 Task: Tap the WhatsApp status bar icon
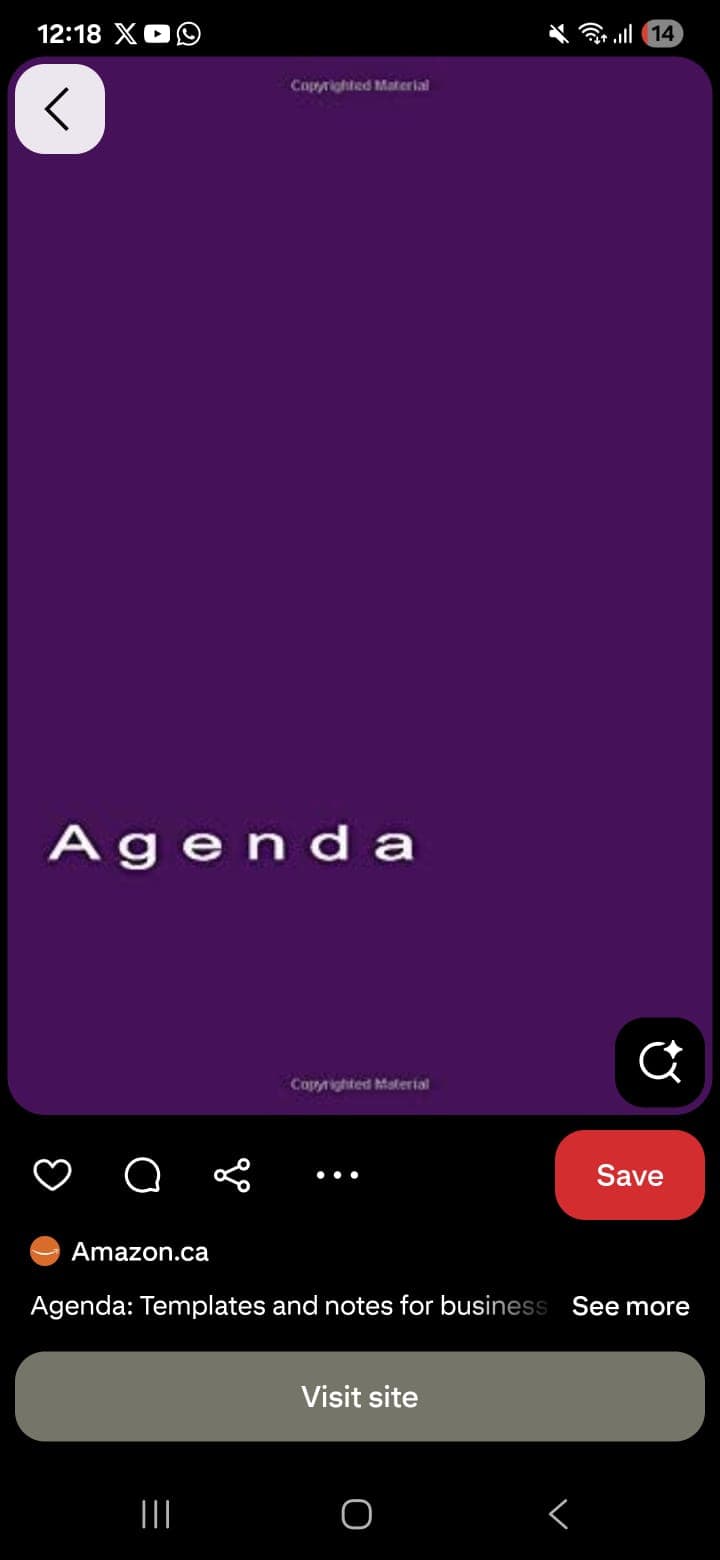pos(190,33)
